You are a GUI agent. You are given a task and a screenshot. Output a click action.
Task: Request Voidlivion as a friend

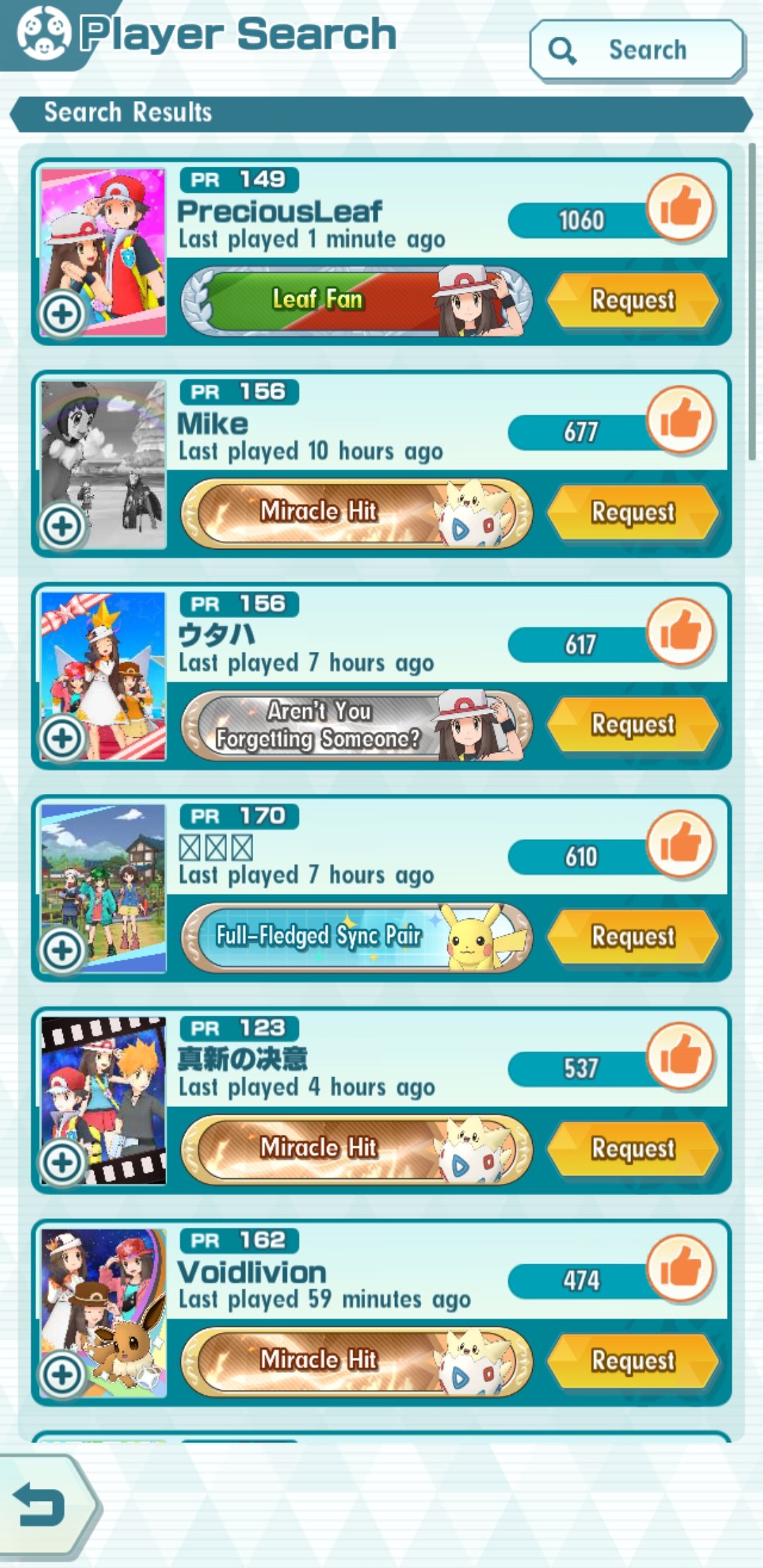633,1360
